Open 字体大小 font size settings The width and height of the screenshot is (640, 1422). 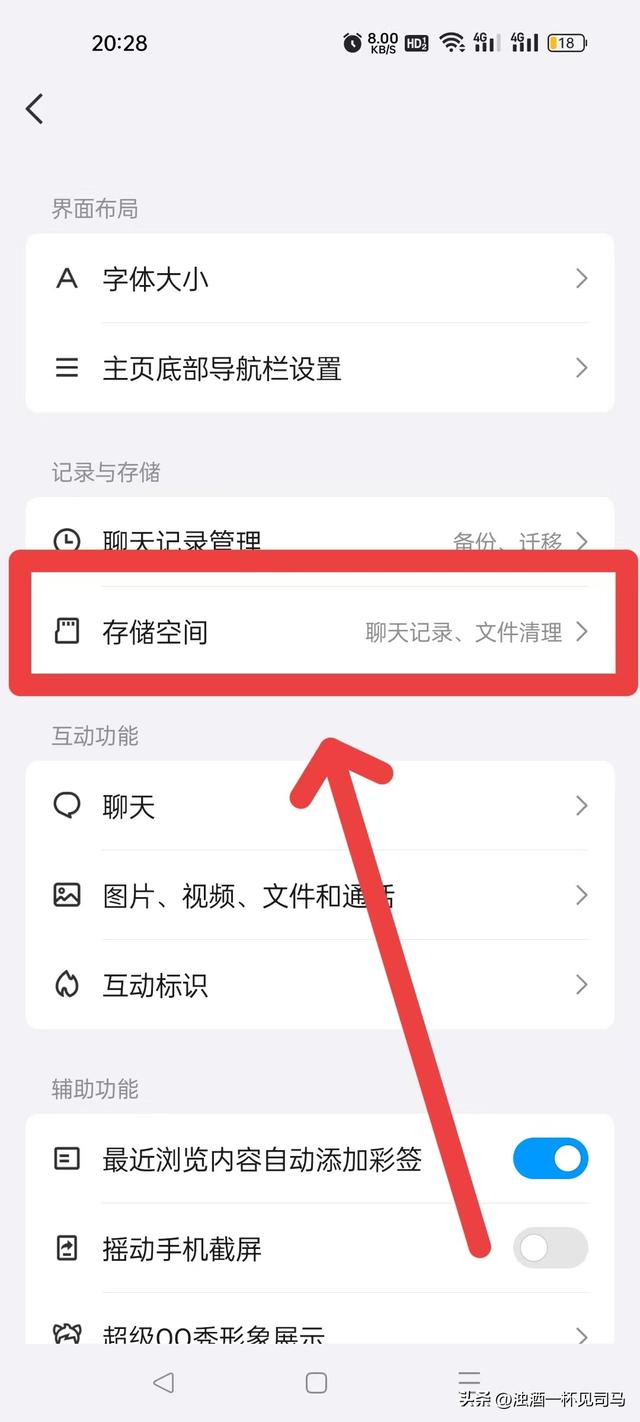(x=320, y=278)
